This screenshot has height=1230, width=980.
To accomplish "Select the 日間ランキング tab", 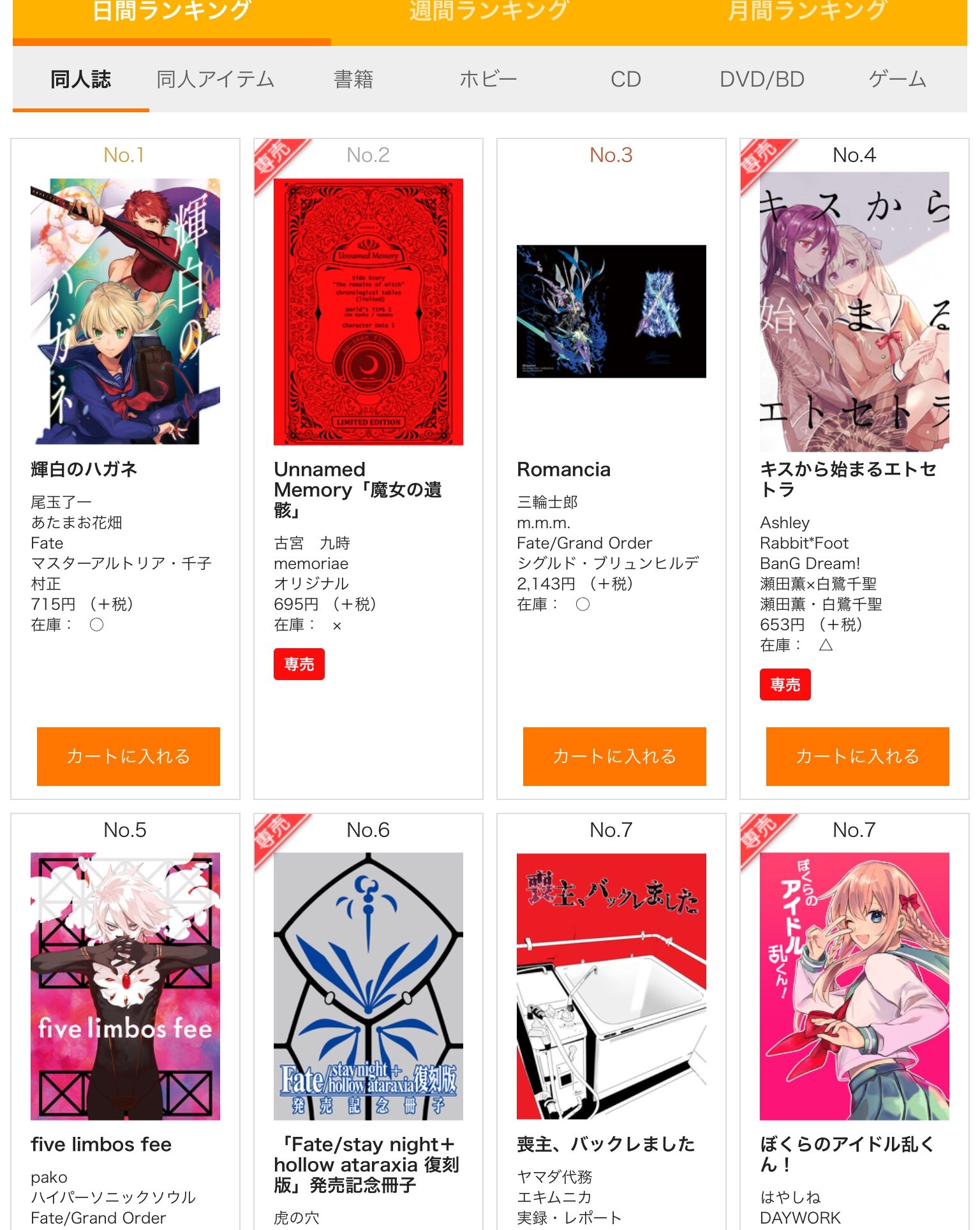I will (171, 13).
